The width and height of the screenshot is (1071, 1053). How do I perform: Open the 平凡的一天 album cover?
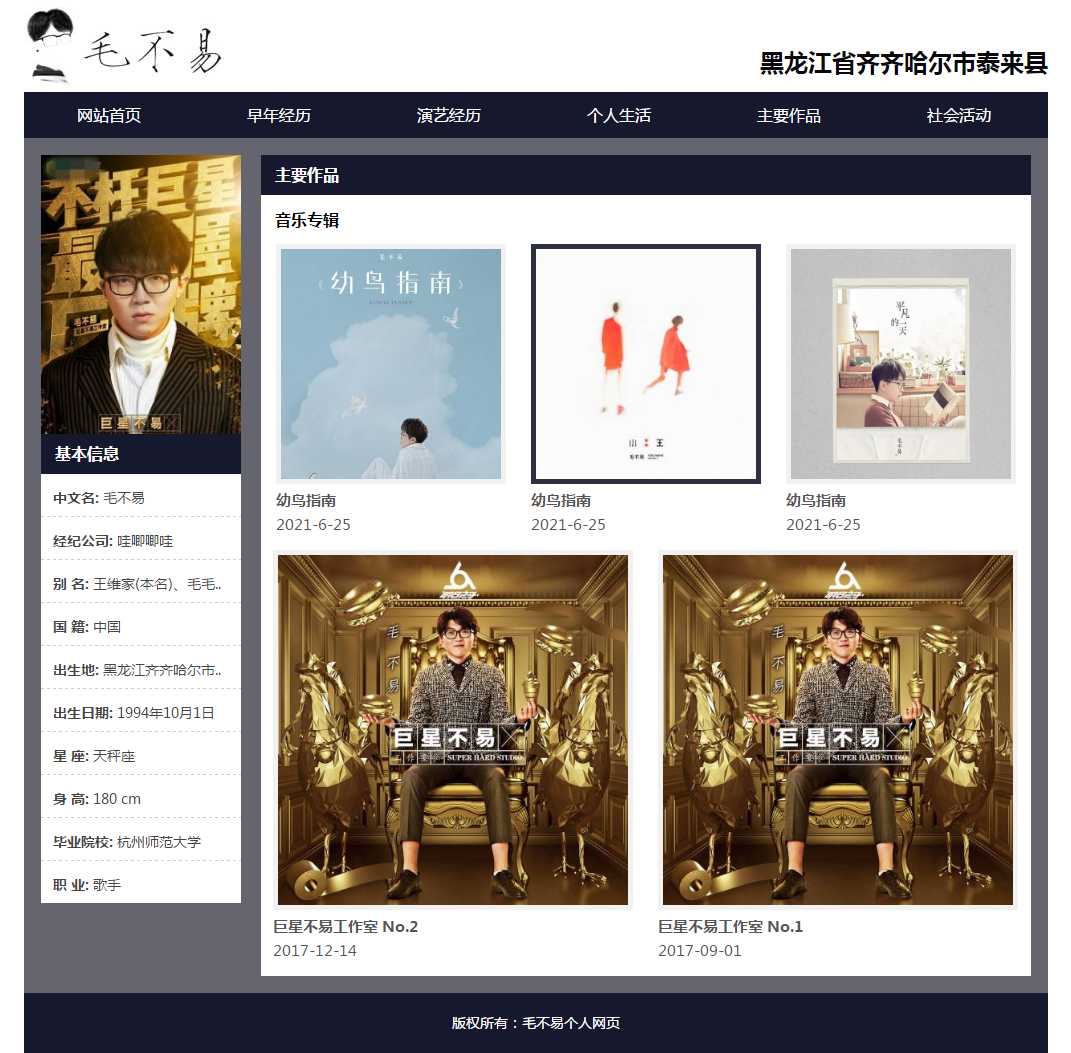901,364
